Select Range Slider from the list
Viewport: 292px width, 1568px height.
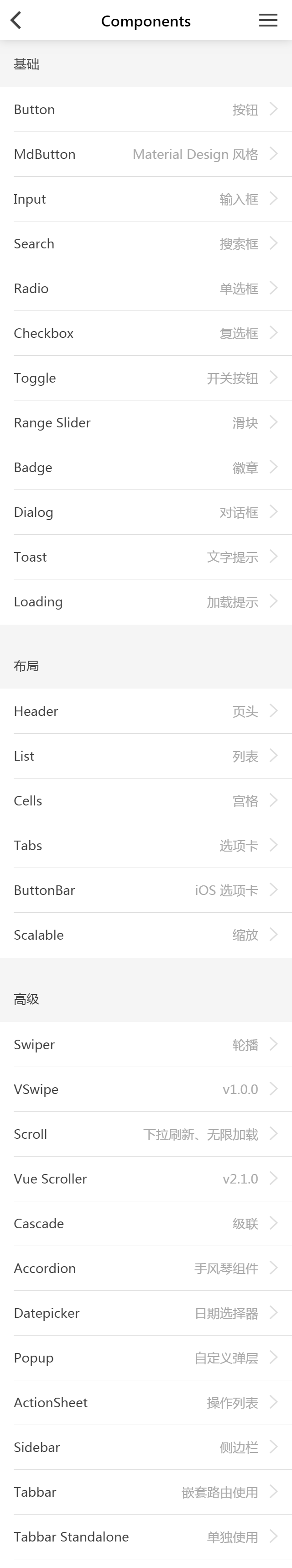point(146,423)
